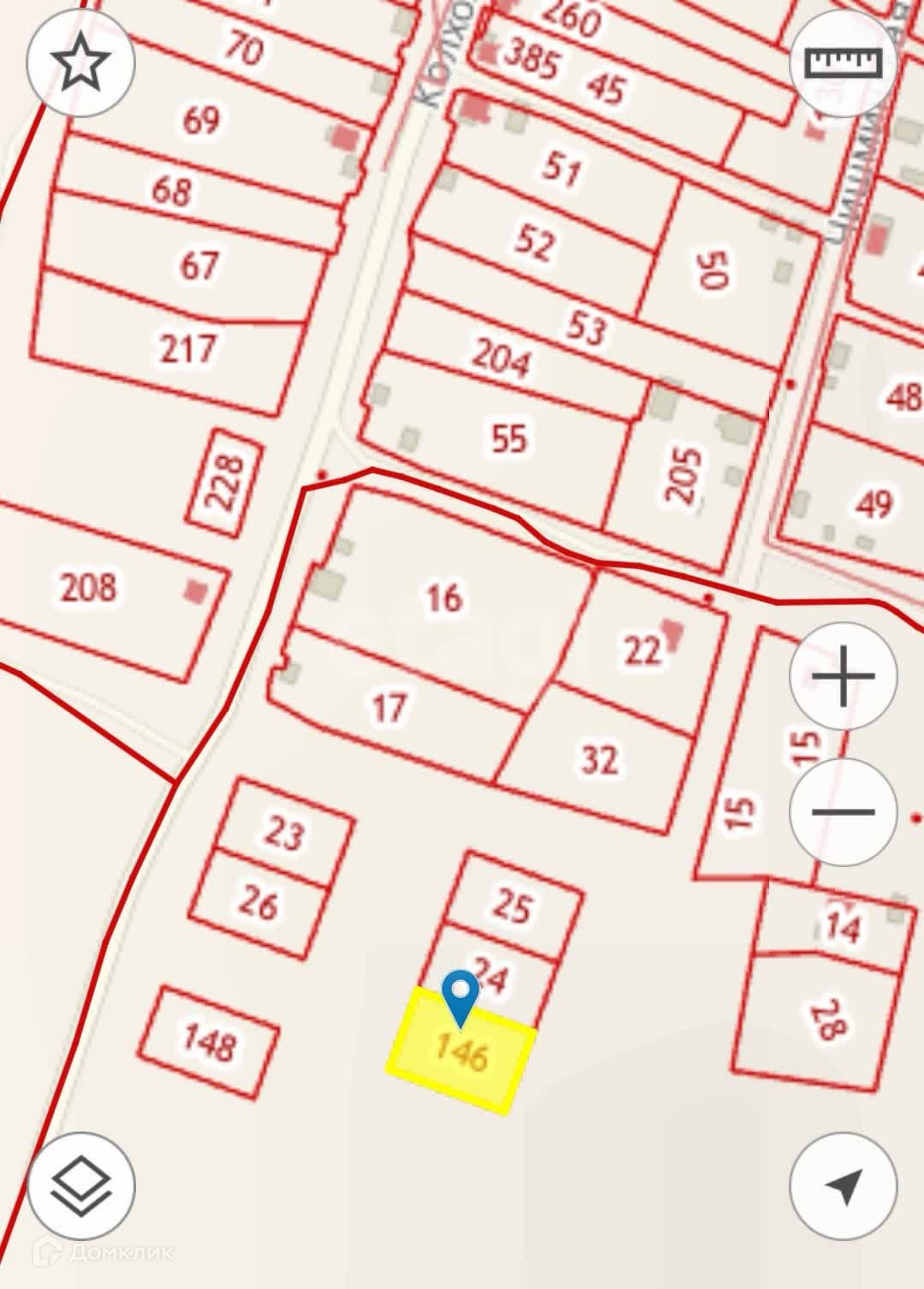Zoom in on the map
This screenshot has width=924, height=1289.
pos(843,676)
